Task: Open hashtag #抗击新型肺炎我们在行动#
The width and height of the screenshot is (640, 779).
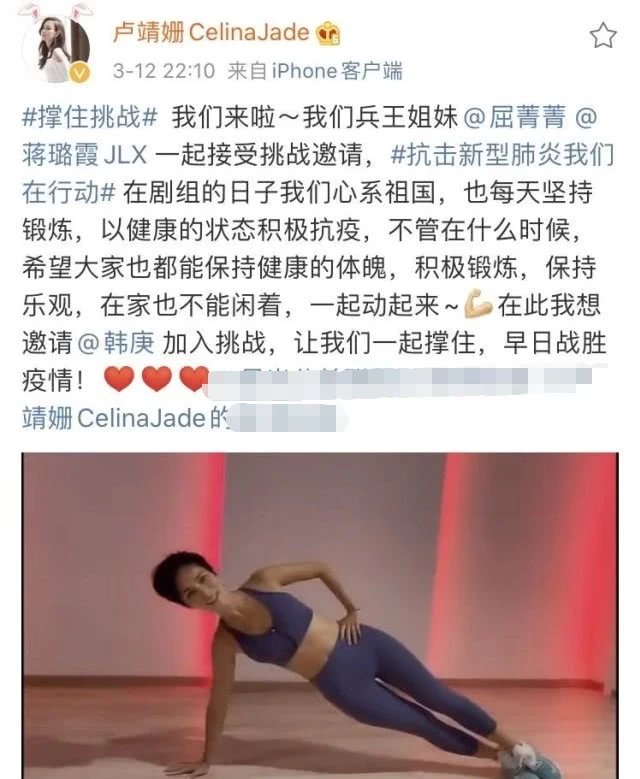Action: point(500,158)
